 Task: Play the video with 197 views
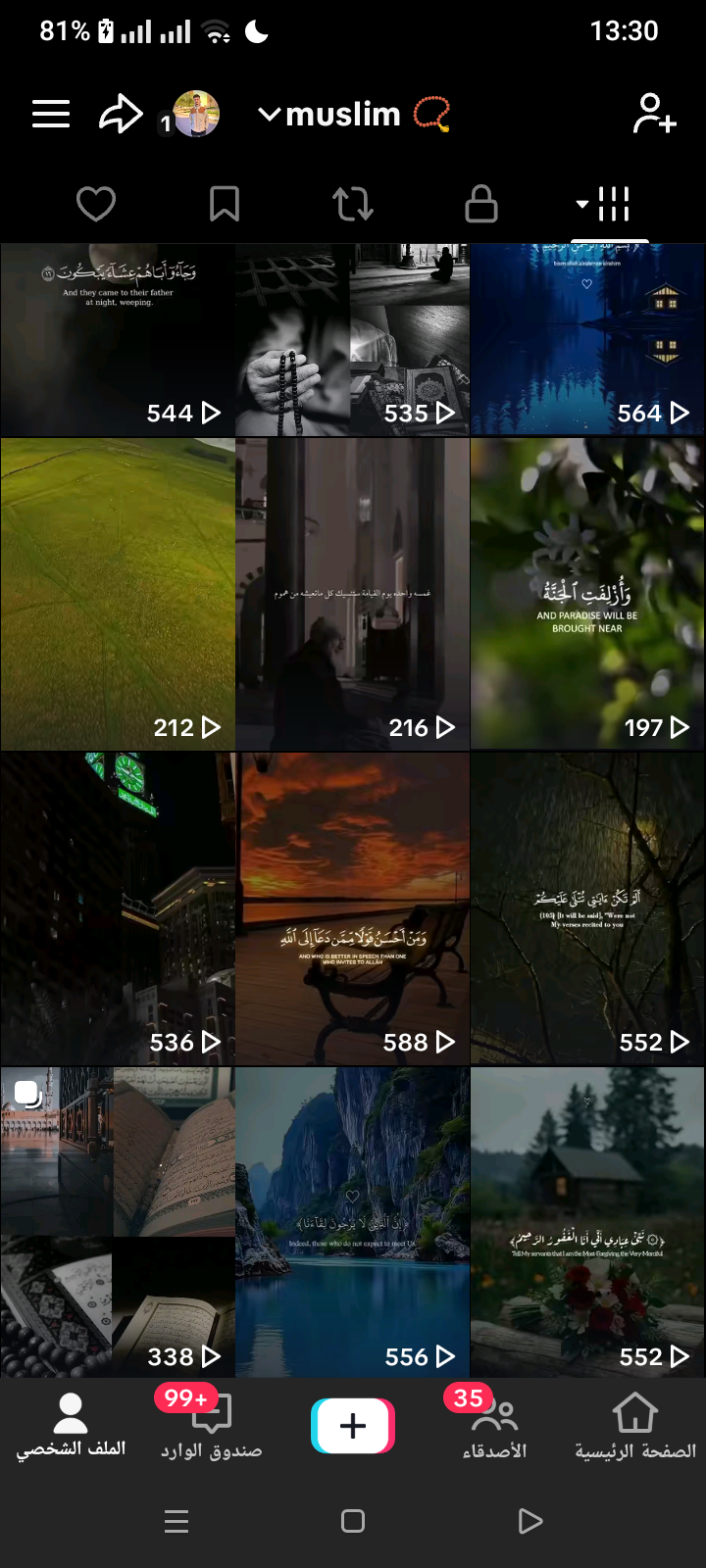pyautogui.click(x=588, y=594)
